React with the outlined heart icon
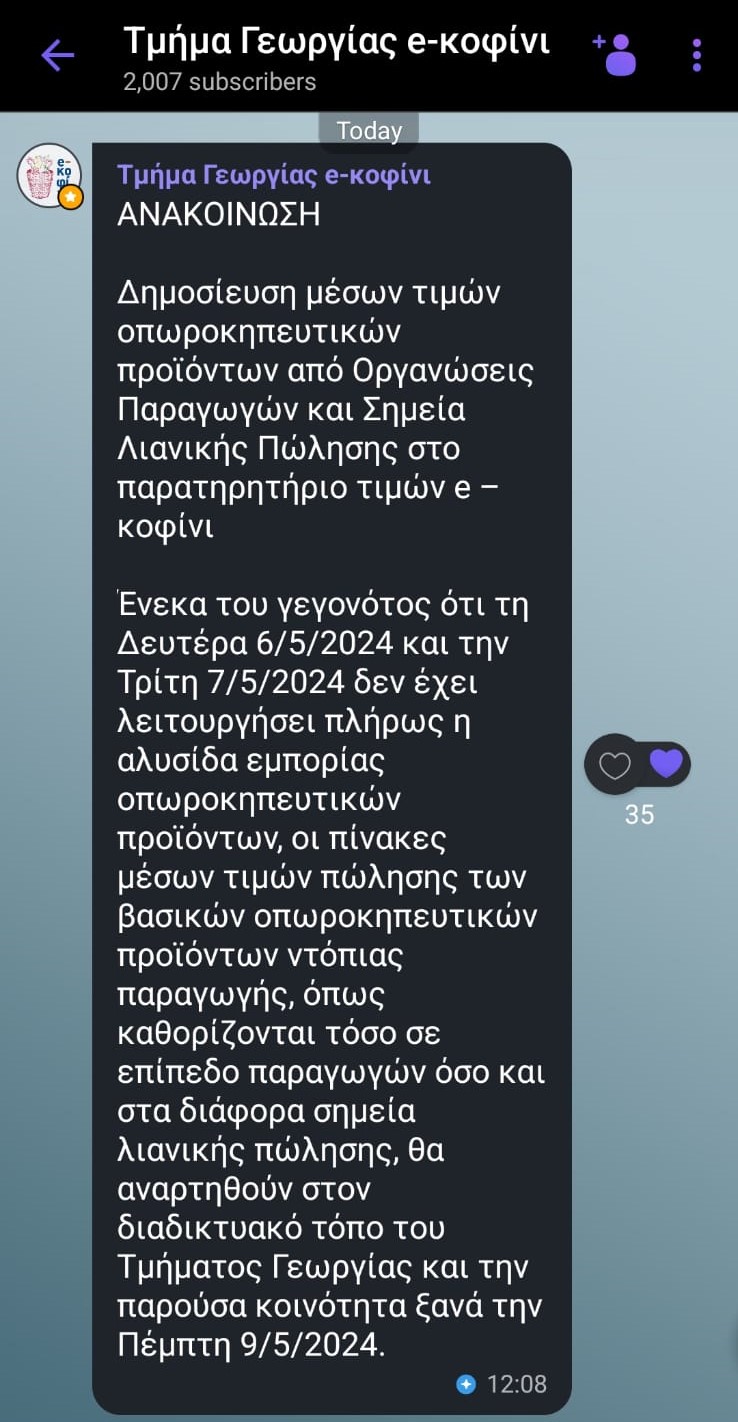Screen dimensions: 738x1422 (614, 766)
